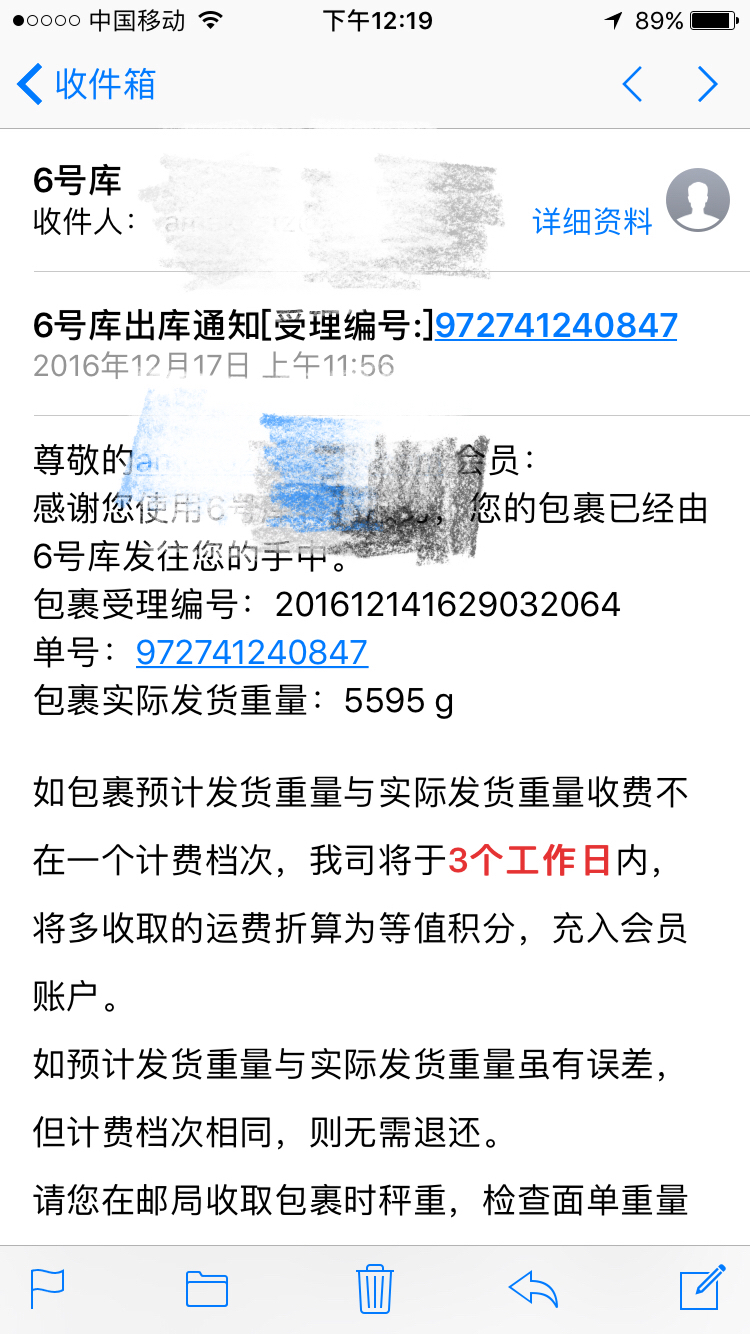Screen dimensions: 750x1334
Task: Go back to the 收件箱 inbox
Action: pos(87,84)
